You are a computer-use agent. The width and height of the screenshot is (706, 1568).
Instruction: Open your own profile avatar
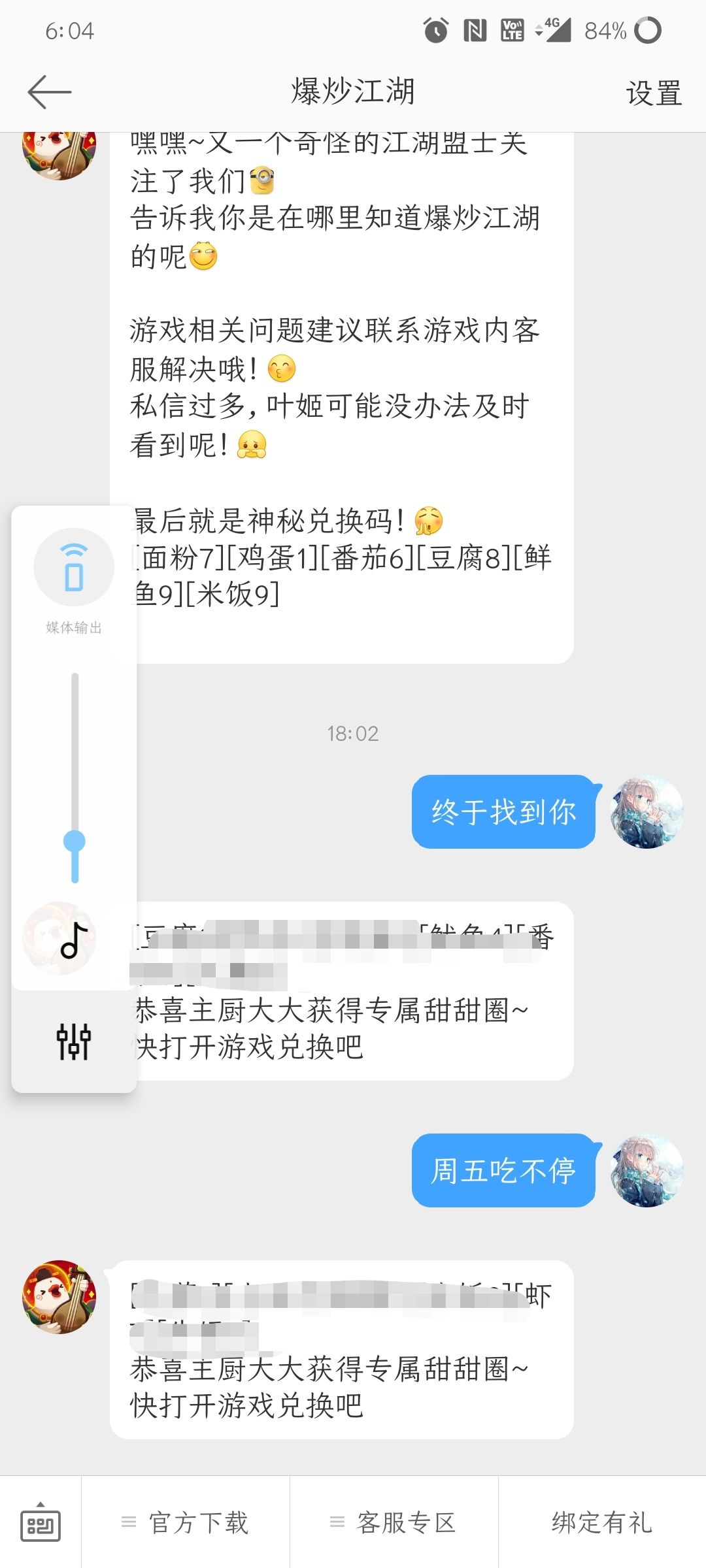point(647,813)
